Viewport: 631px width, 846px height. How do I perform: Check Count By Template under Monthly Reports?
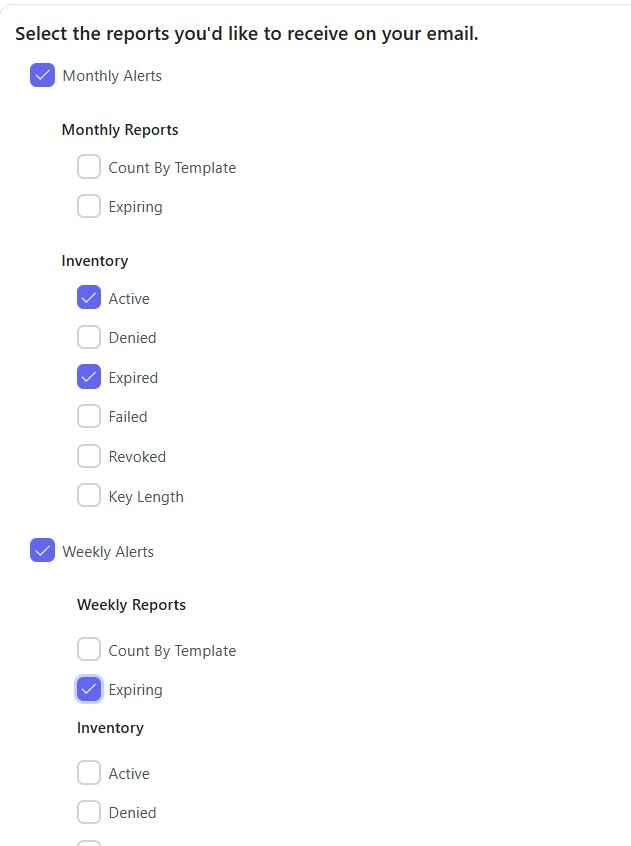[x=89, y=167]
